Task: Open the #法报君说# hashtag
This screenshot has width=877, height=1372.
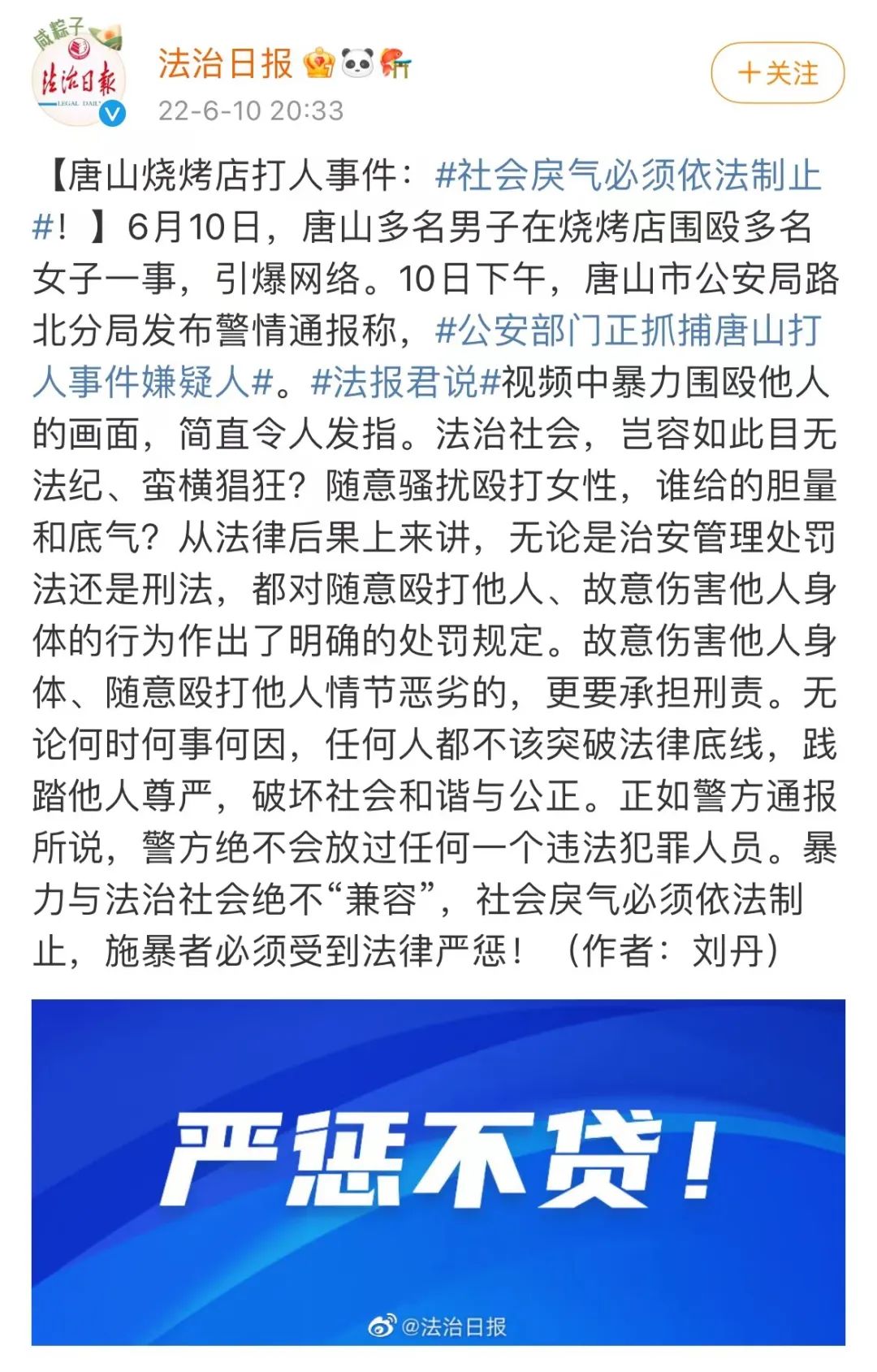Action: (404, 382)
